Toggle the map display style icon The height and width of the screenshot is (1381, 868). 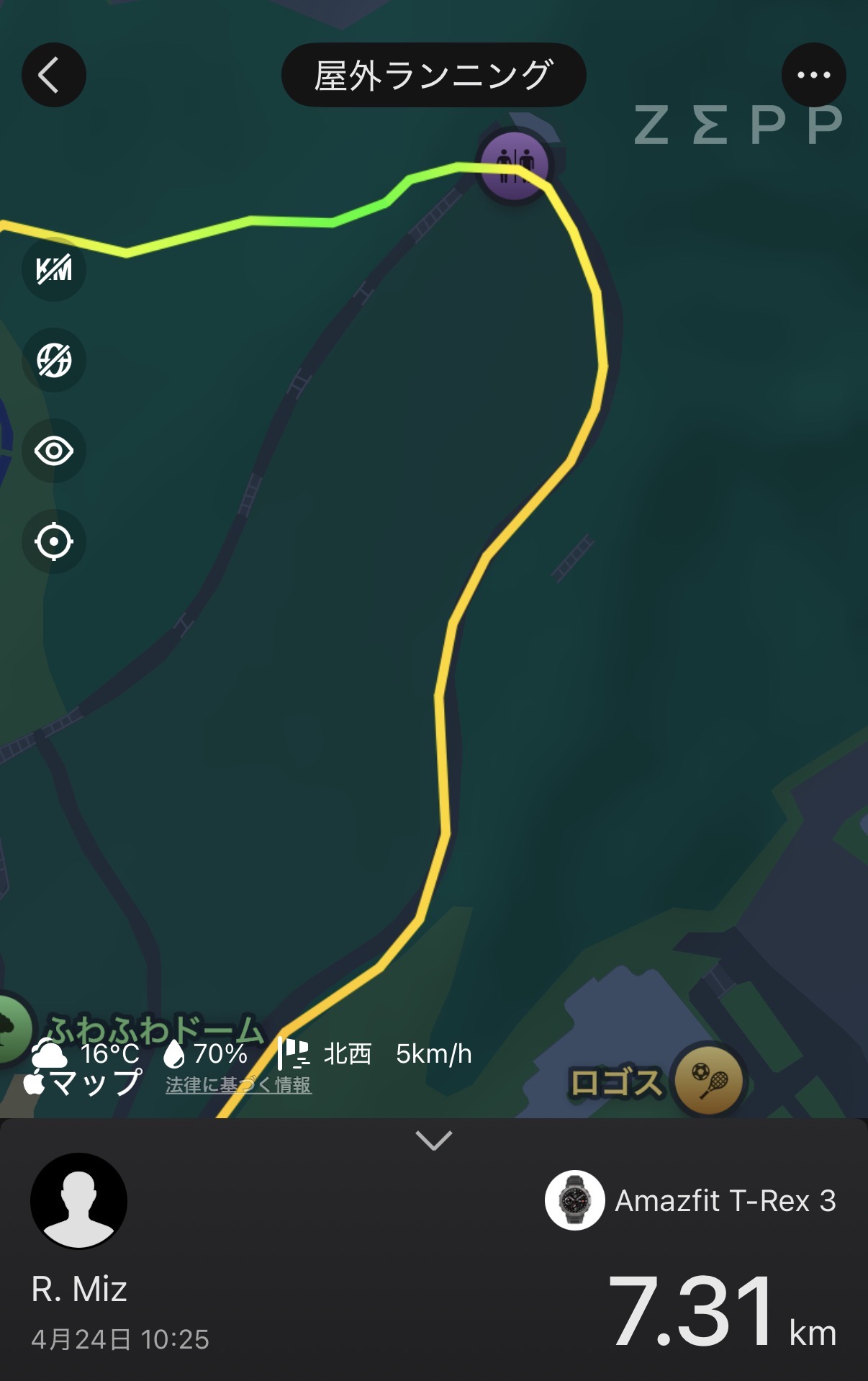tap(54, 360)
